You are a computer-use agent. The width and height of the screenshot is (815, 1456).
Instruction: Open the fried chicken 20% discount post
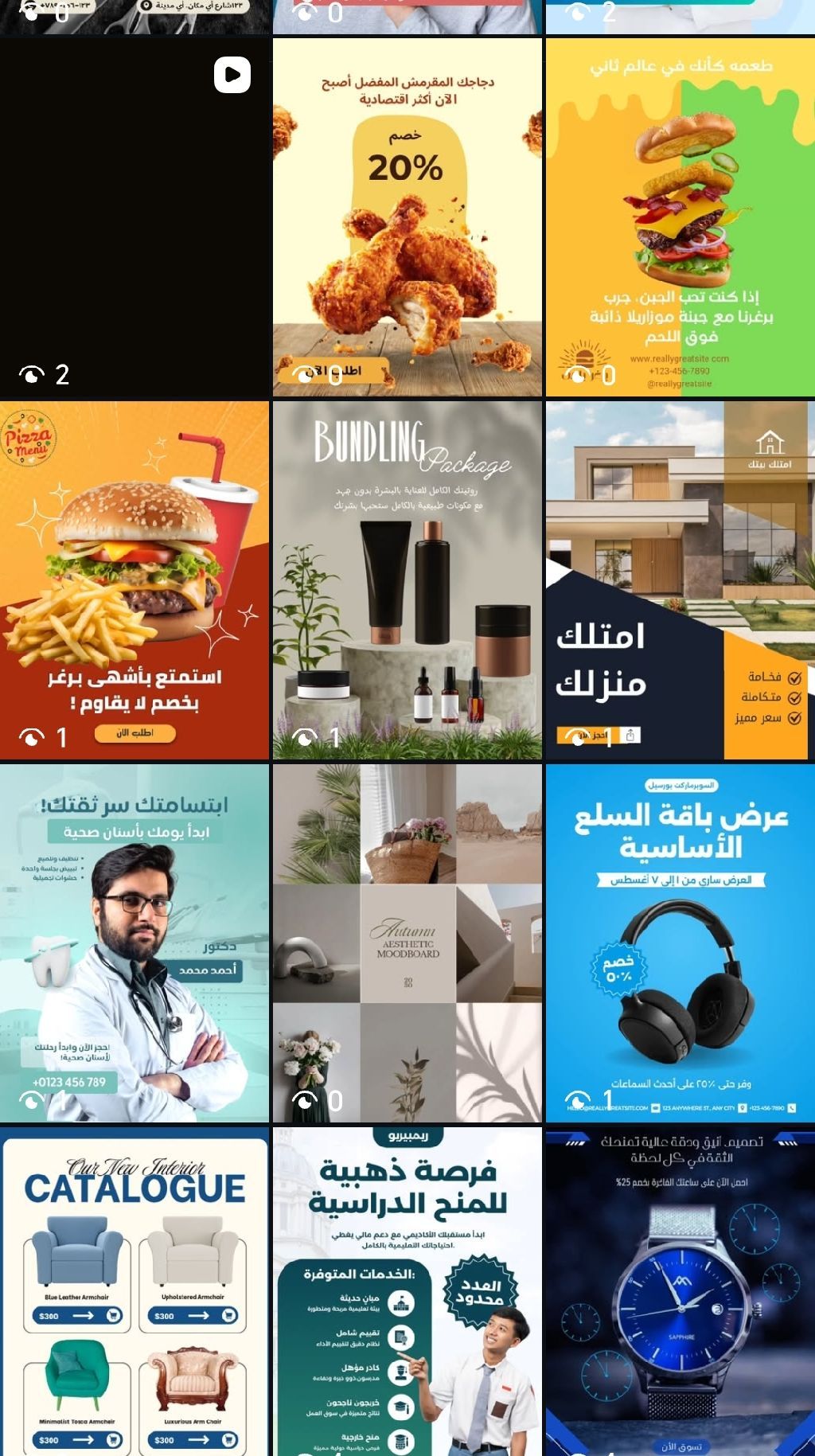407,217
